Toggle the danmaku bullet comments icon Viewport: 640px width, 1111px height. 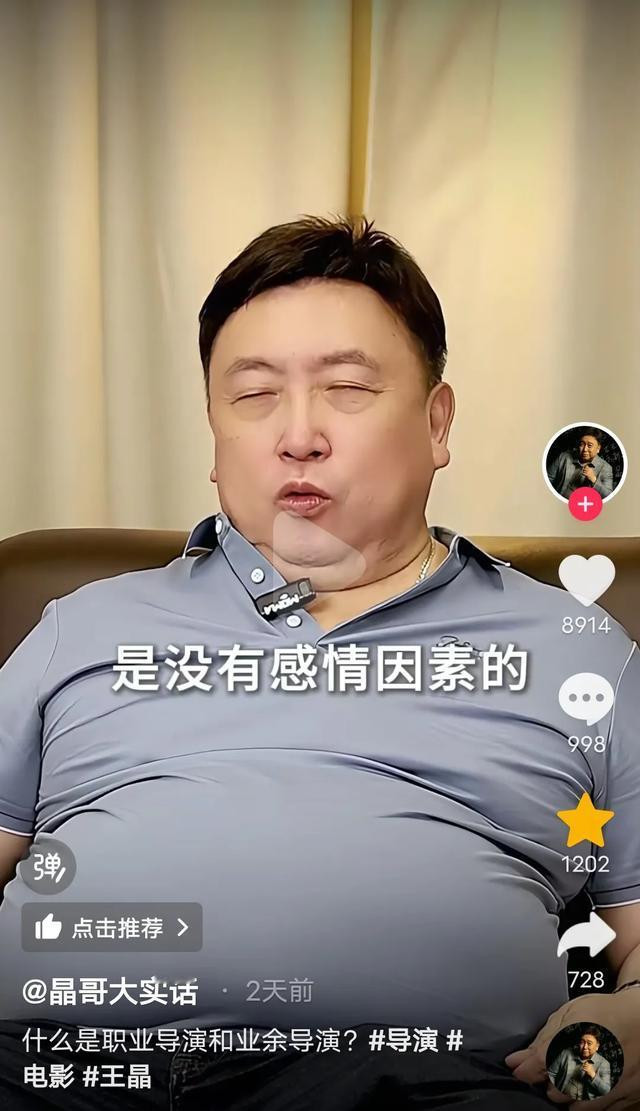pos(47,867)
